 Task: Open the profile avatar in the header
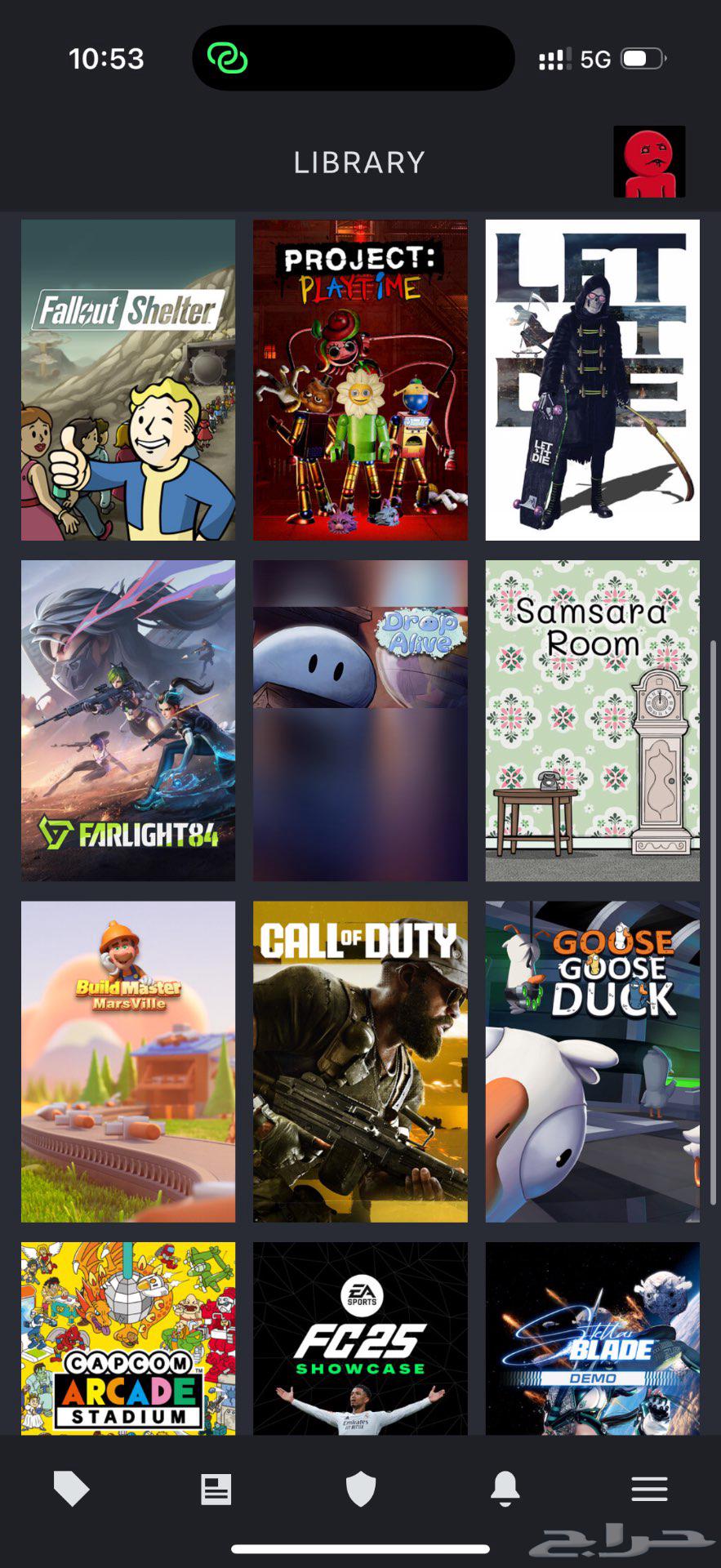[649, 162]
